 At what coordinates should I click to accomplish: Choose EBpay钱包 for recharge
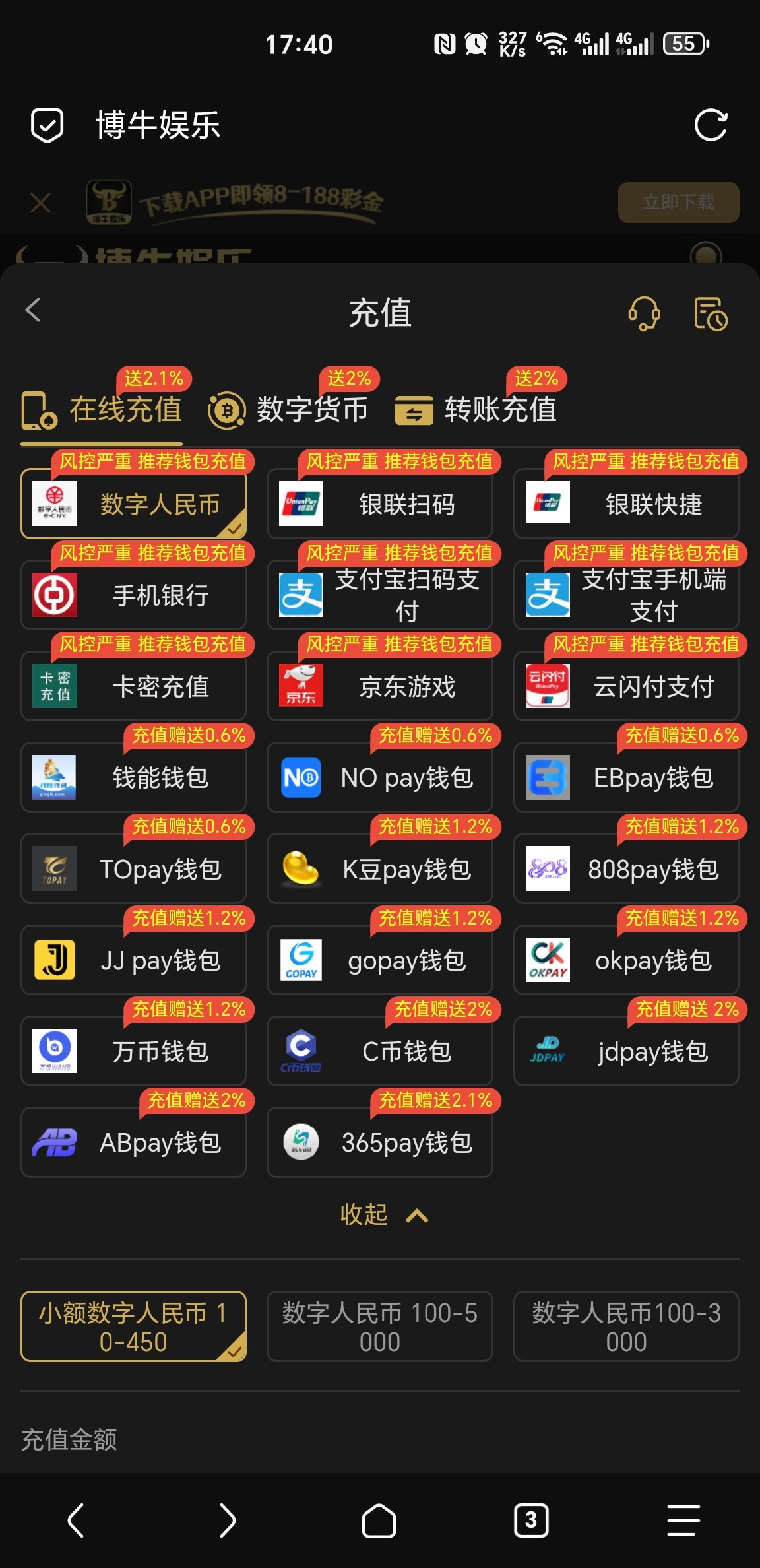pos(626,777)
